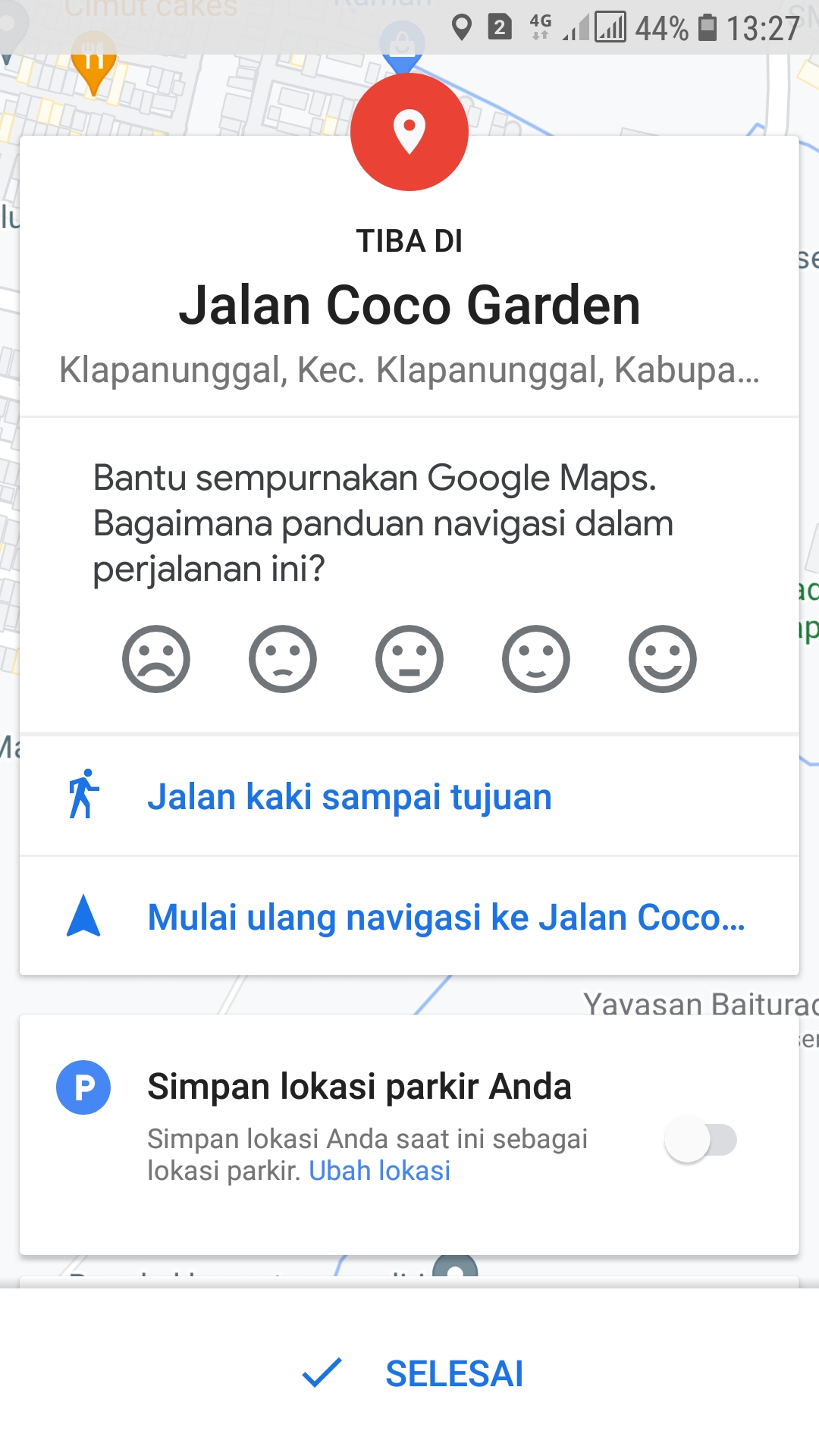
Task: Choose the slightly smiling face rating
Action: [x=536, y=659]
